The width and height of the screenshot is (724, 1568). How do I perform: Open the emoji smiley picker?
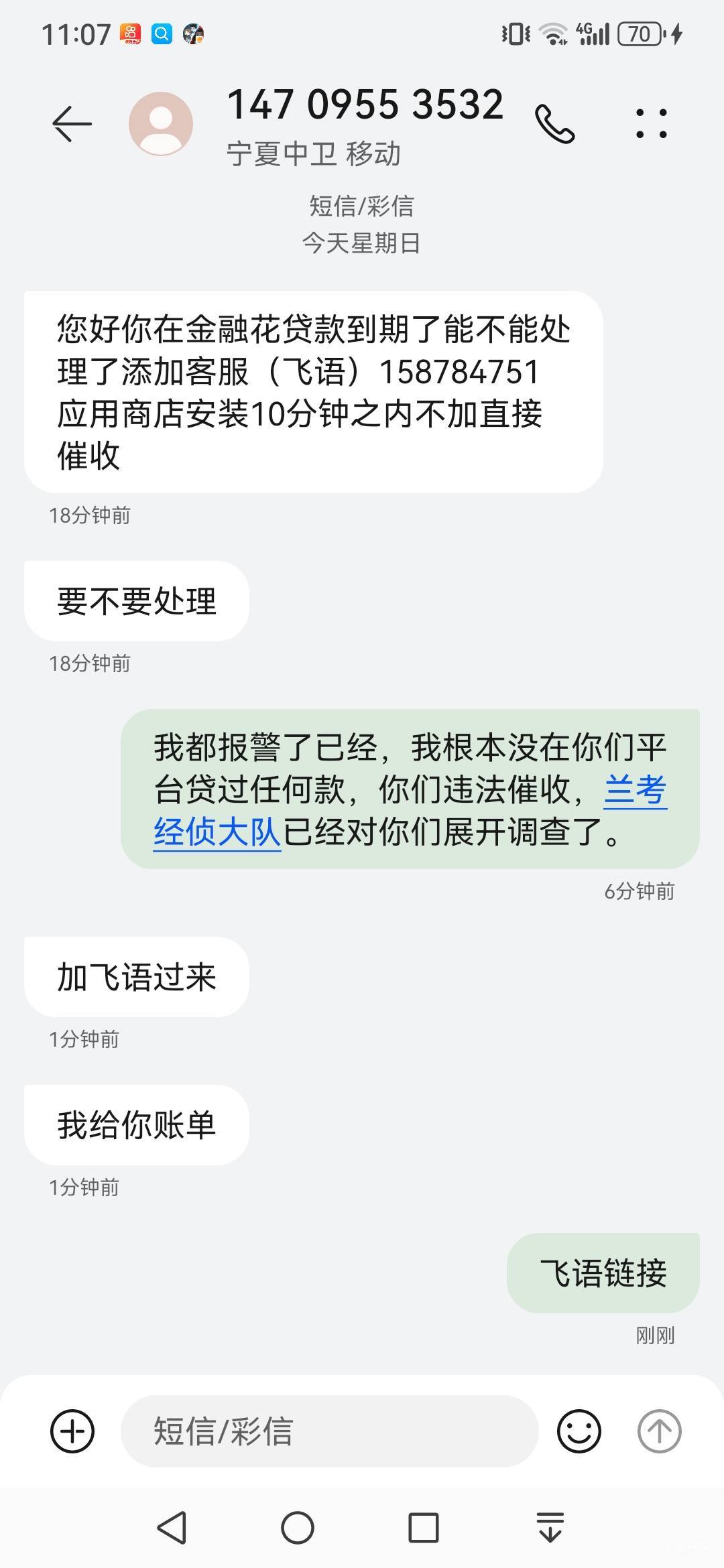(x=579, y=1431)
